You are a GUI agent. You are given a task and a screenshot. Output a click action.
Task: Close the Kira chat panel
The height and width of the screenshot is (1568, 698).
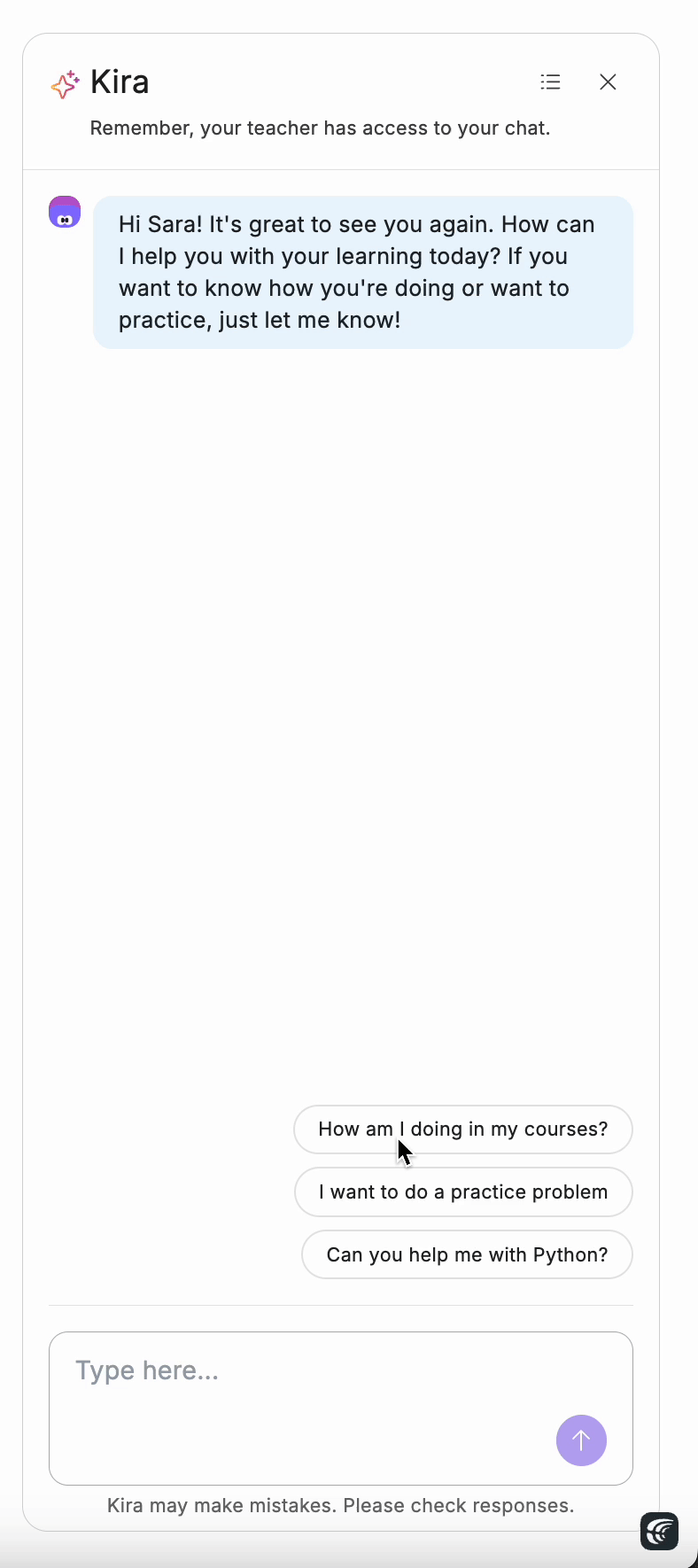608,82
